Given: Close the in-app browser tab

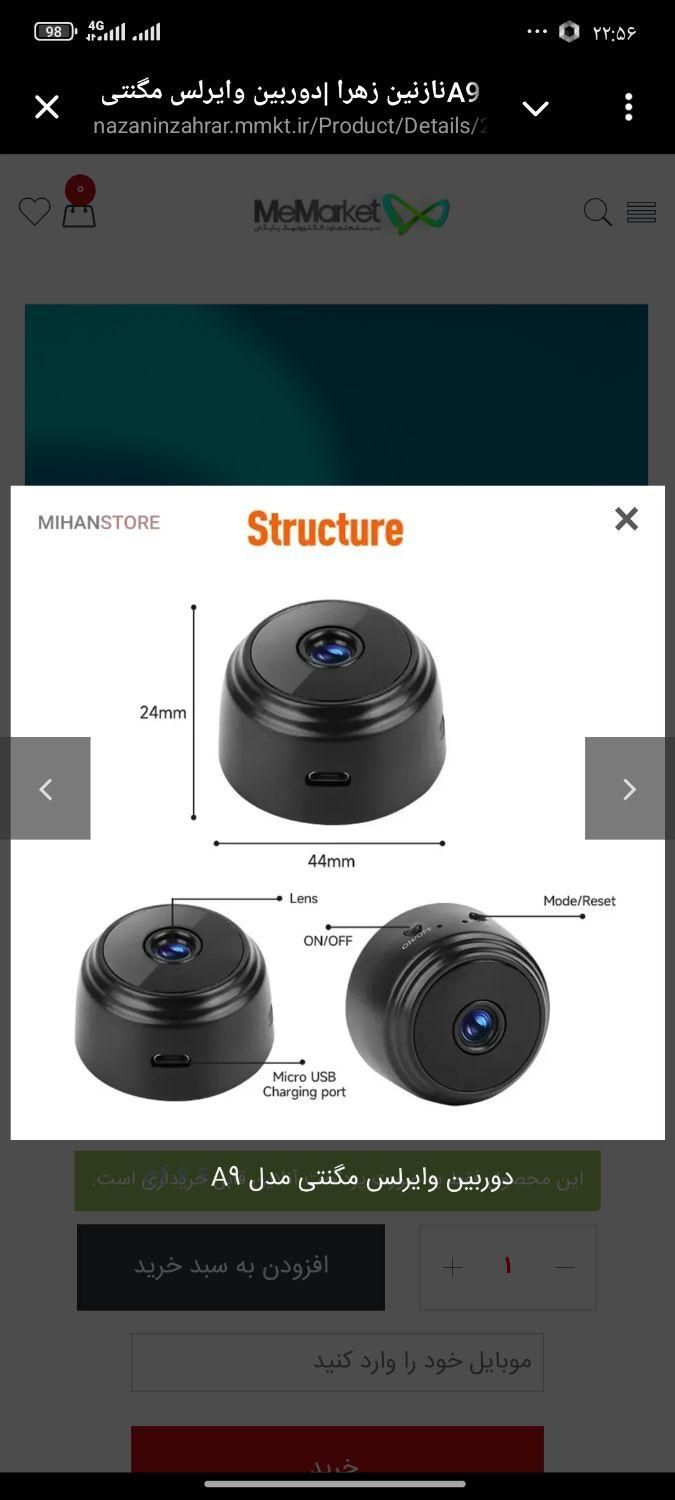Looking at the screenshot, I should [x=47, y=107].
